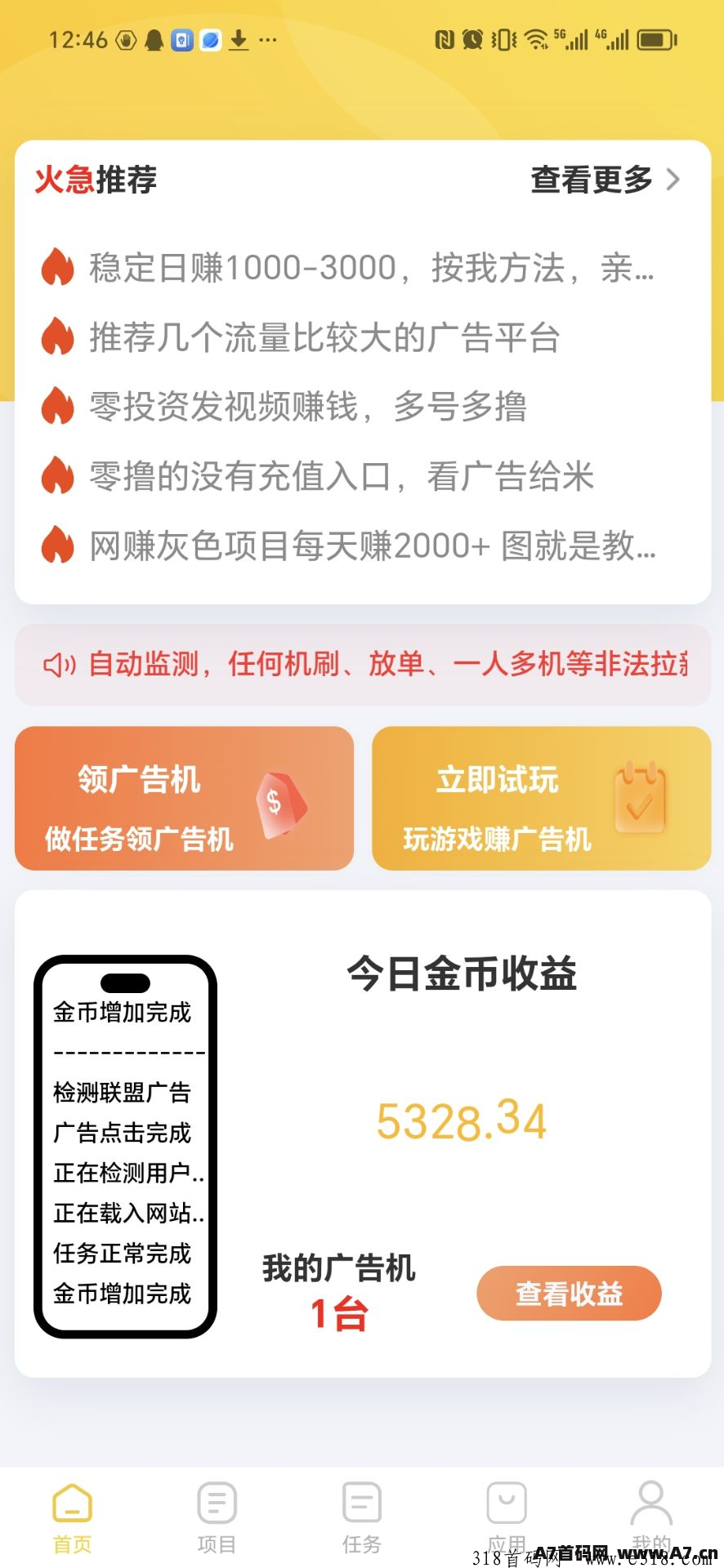This screenshot has height=1568, width=724.
Task: Tap the 查看收益 button
Action: pyautogui.click(x=569, y=1294)
